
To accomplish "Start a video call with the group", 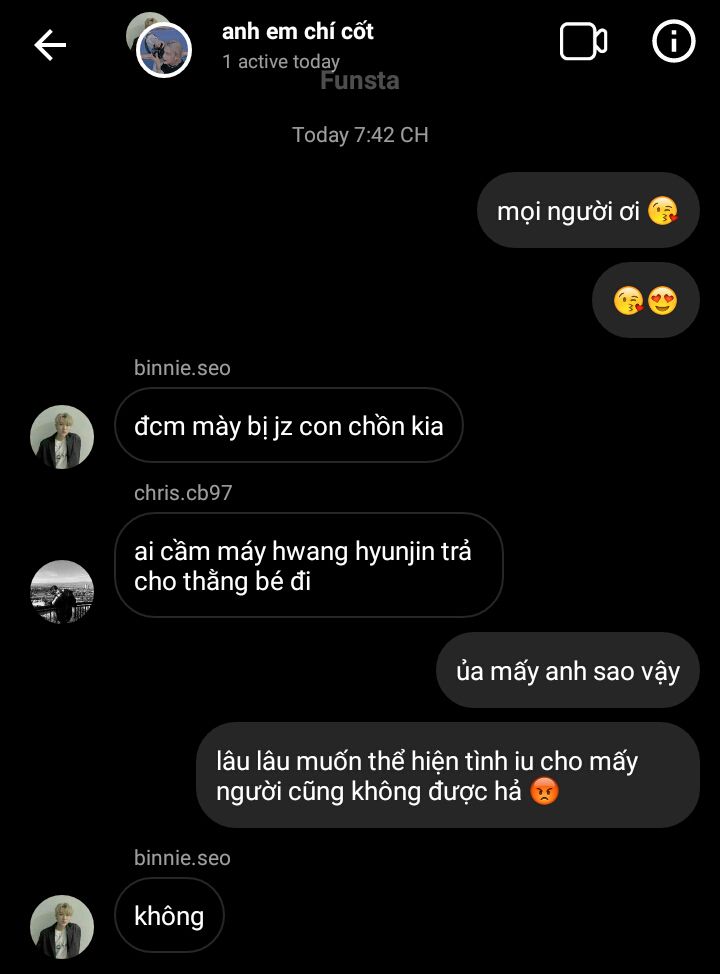I will [583, 43].
